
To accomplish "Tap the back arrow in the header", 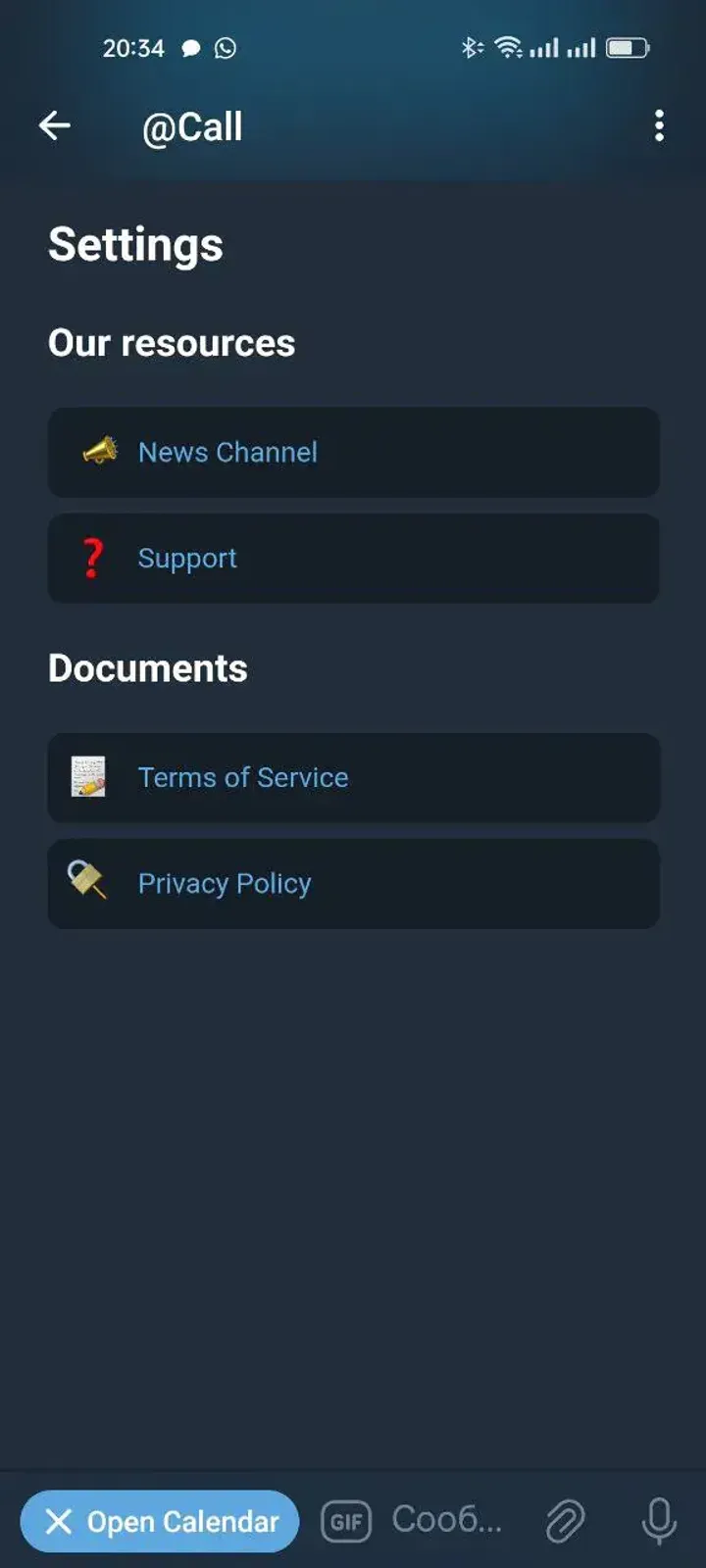I will pos(54,125).
